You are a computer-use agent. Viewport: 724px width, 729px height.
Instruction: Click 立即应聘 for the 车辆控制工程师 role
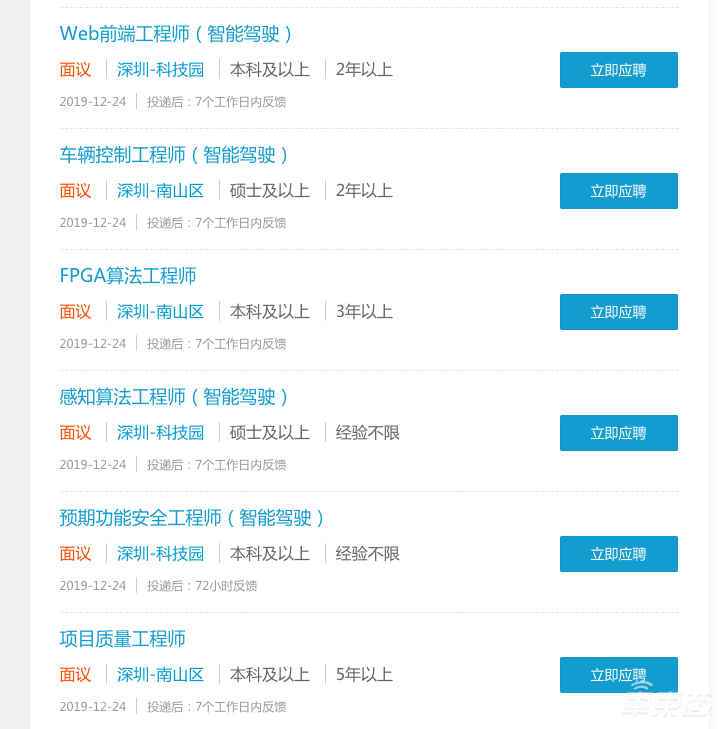618,190
